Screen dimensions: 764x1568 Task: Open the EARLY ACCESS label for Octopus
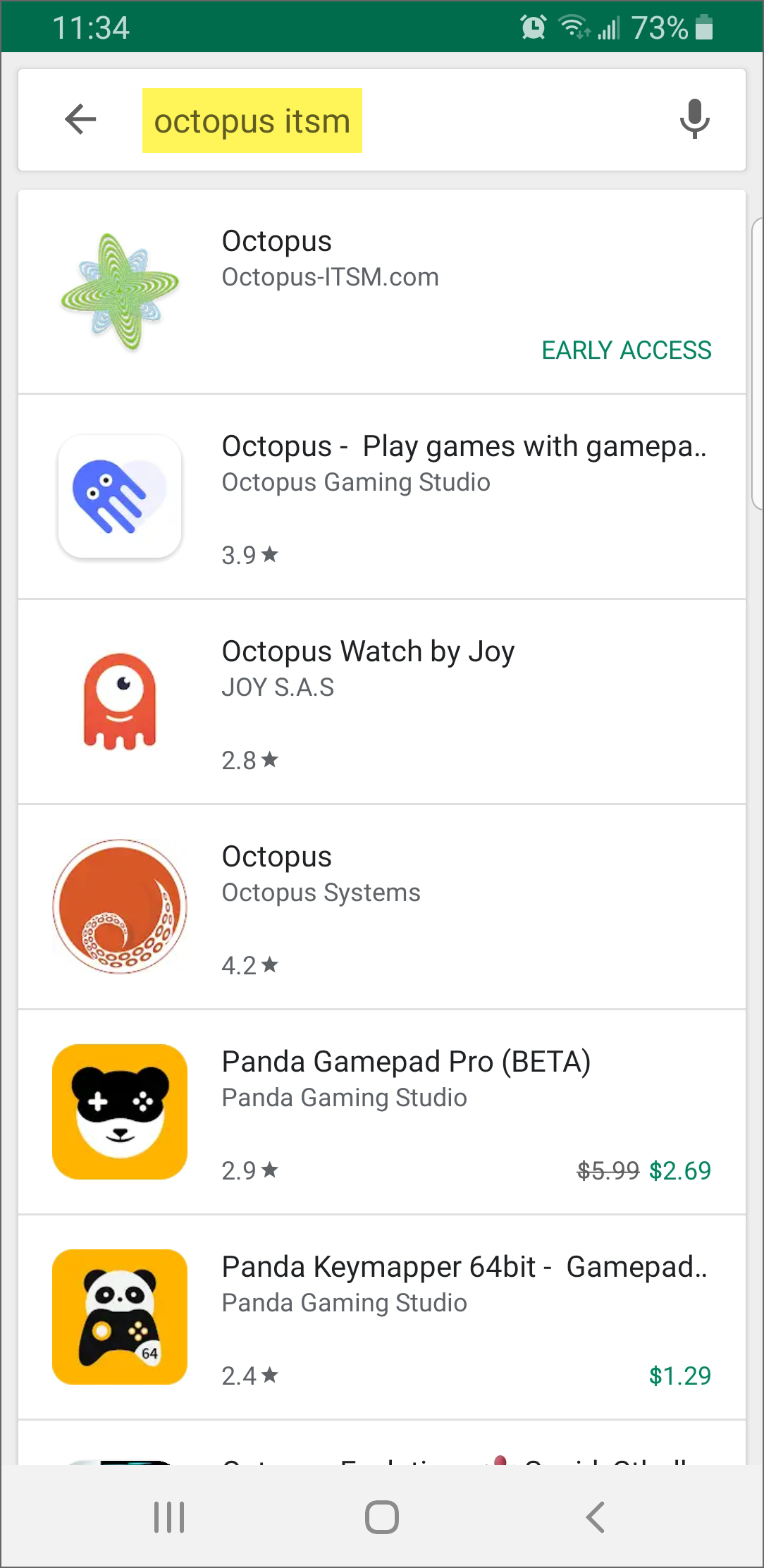626,350
